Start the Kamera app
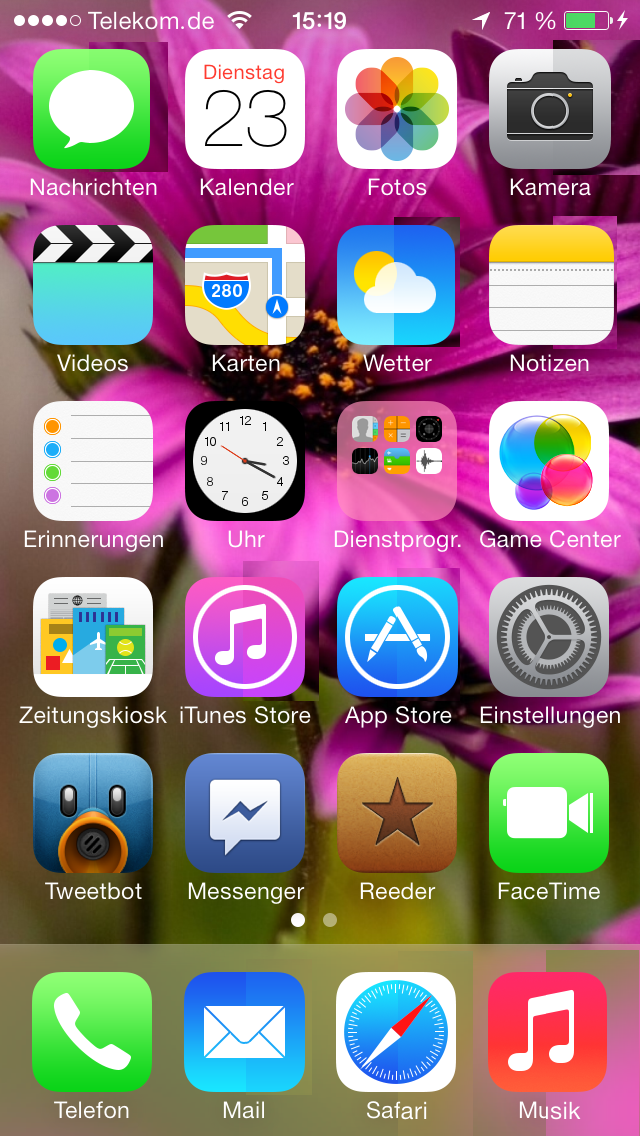640x1136 pixels. point(549,110)
